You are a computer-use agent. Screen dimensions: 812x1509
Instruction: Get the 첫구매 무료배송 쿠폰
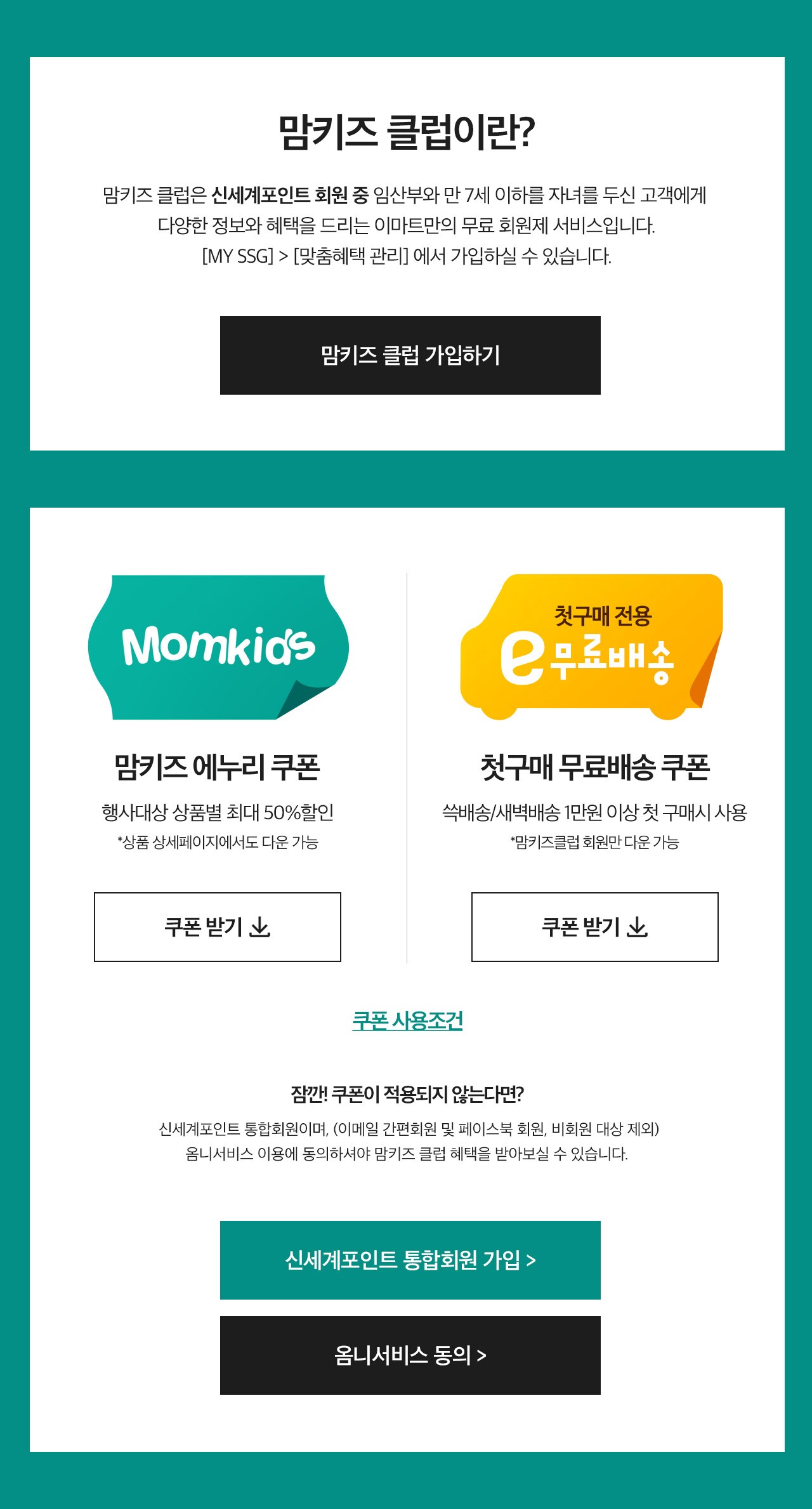click(x=594, y=927)
